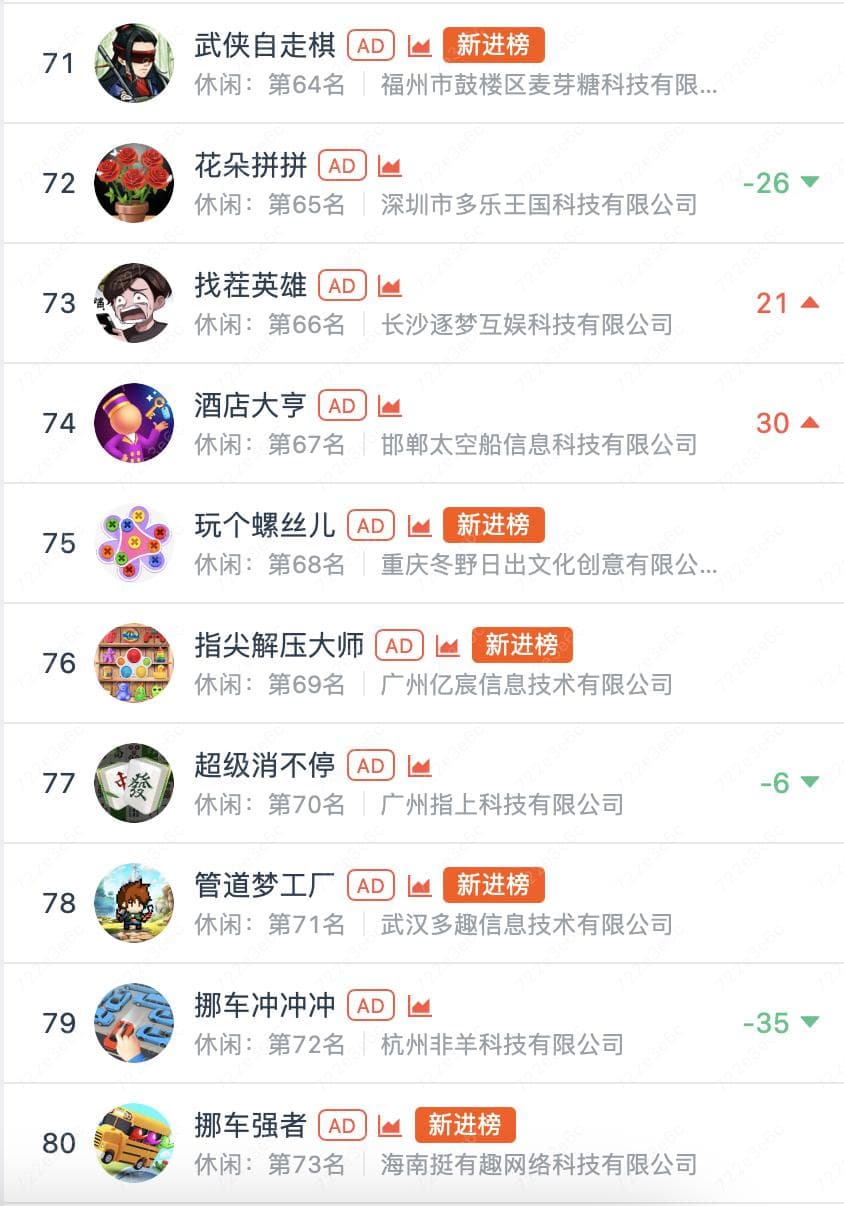The width and height of the screenshot is (844, 1206).
Task: Select the 玩个螺丝儿 row
Action: point(265,525)
